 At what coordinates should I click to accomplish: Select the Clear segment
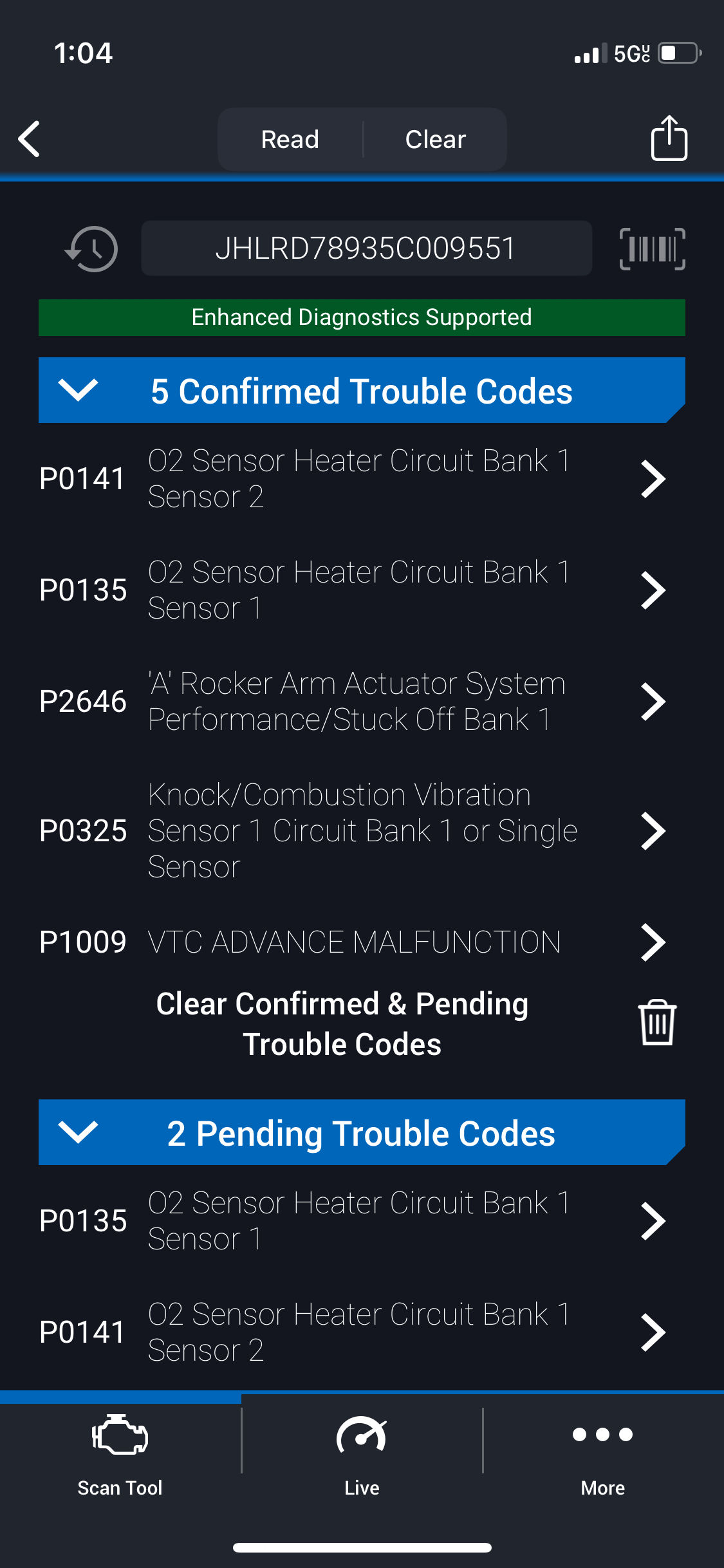click(x=435, y=140)
